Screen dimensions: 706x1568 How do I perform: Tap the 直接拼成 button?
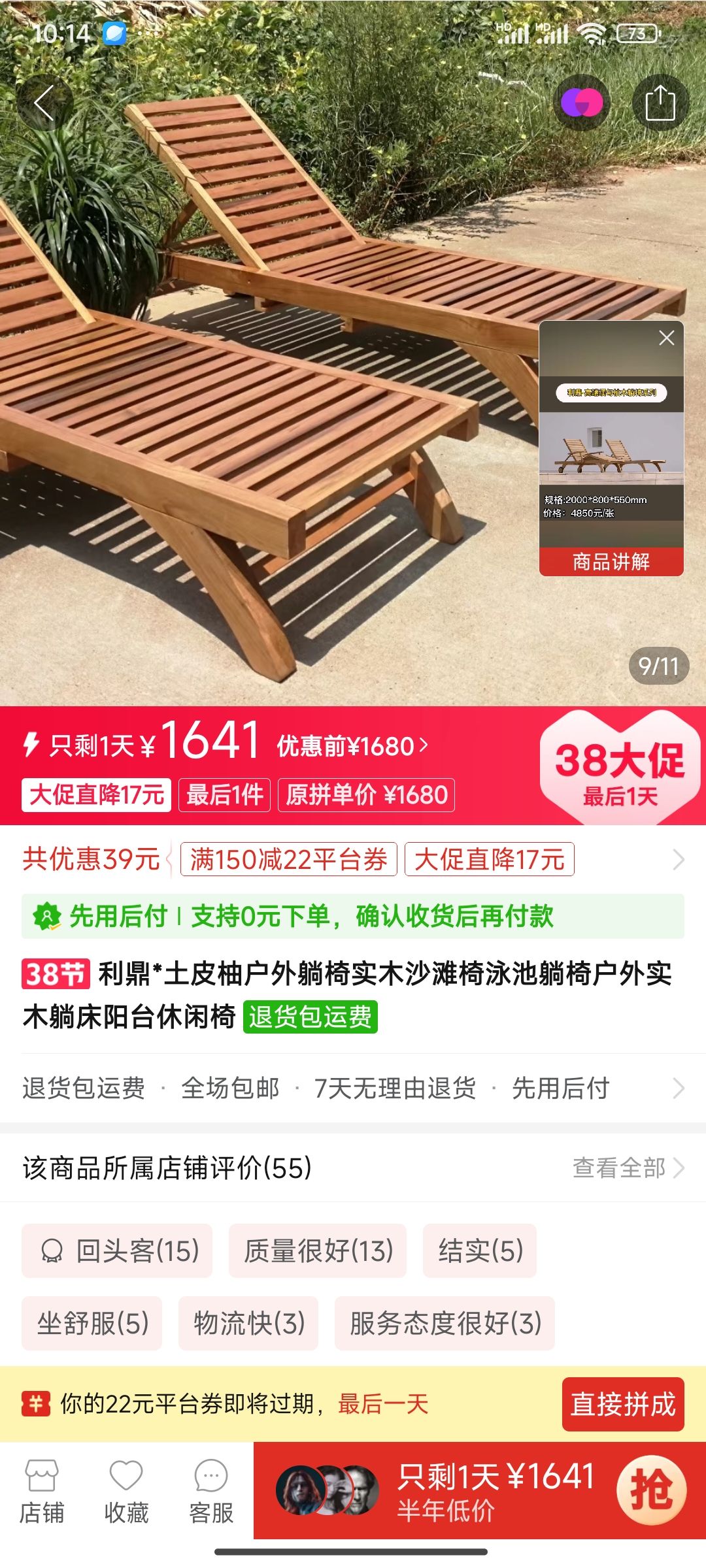click(x=622, y=1404)
